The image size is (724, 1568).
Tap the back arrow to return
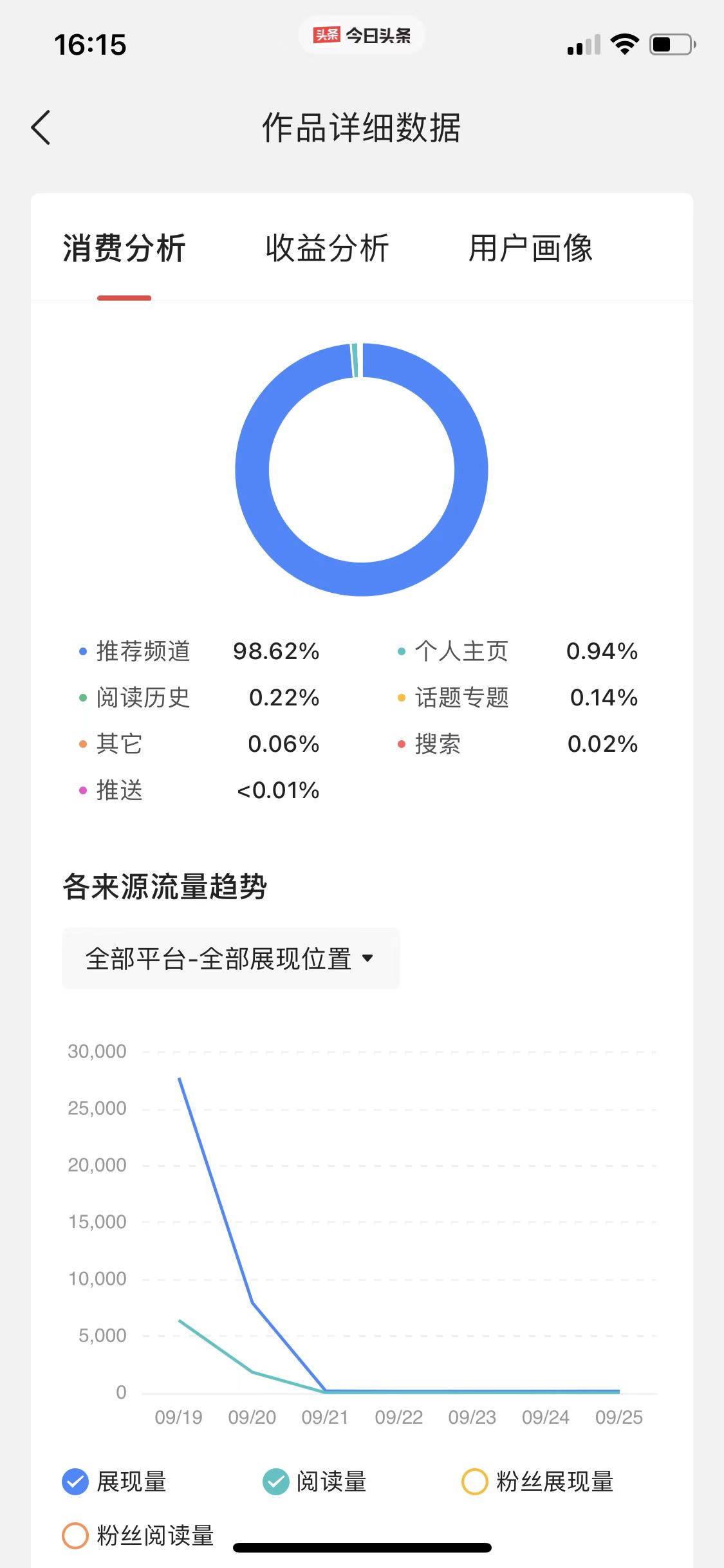[x=41, y=127]
